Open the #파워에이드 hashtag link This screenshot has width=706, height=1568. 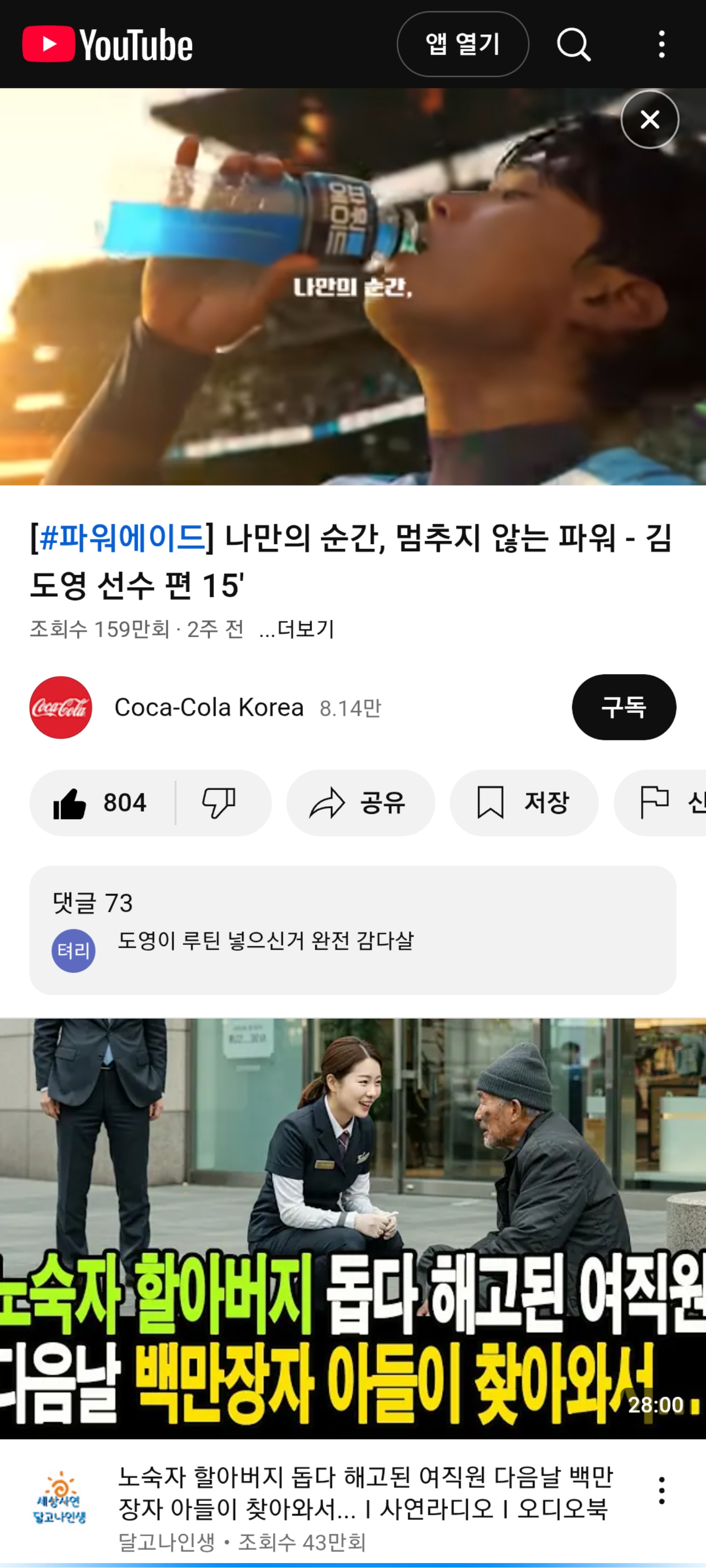123,538
